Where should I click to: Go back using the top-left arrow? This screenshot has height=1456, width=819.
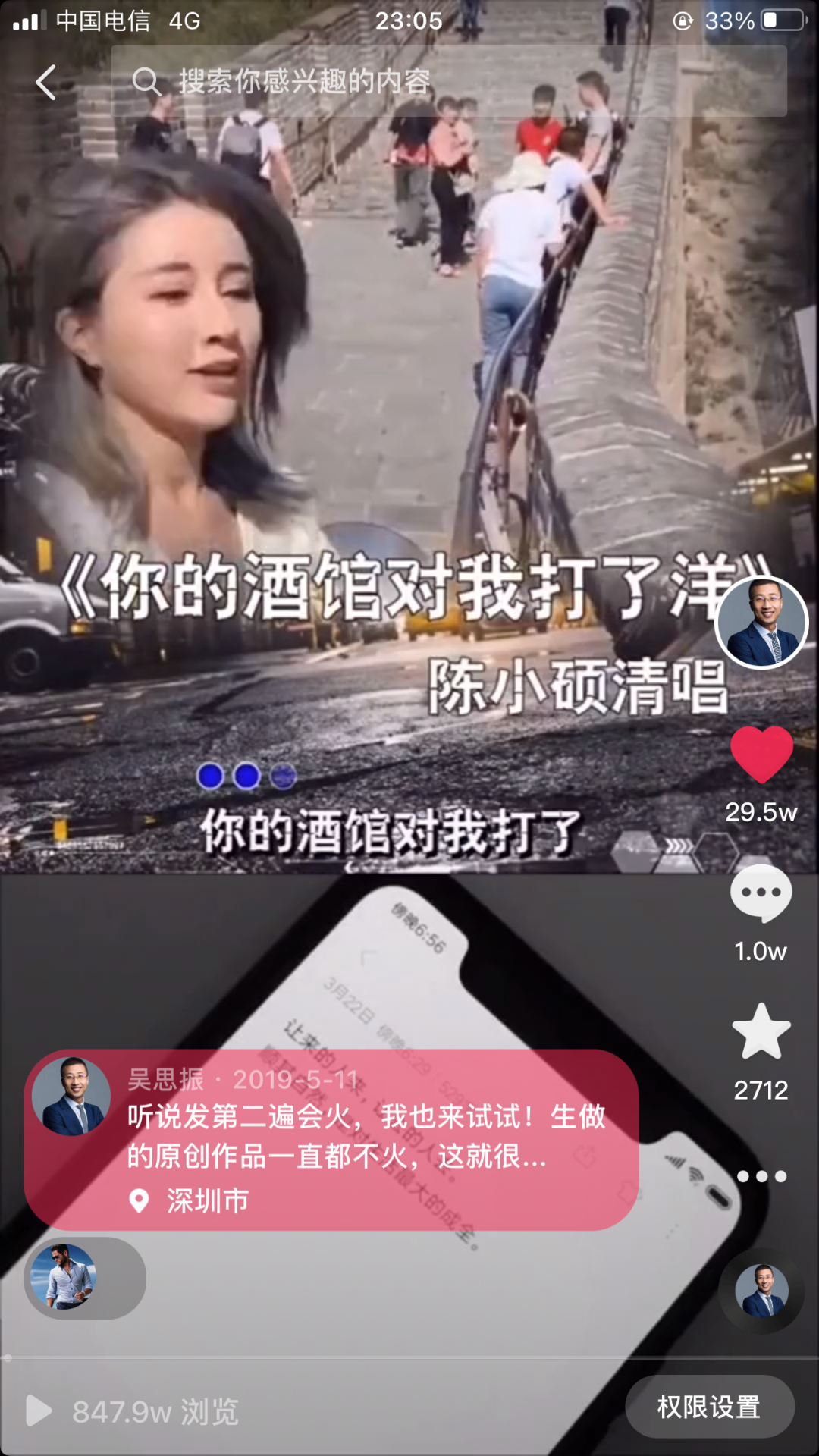(x=47, y=82)
